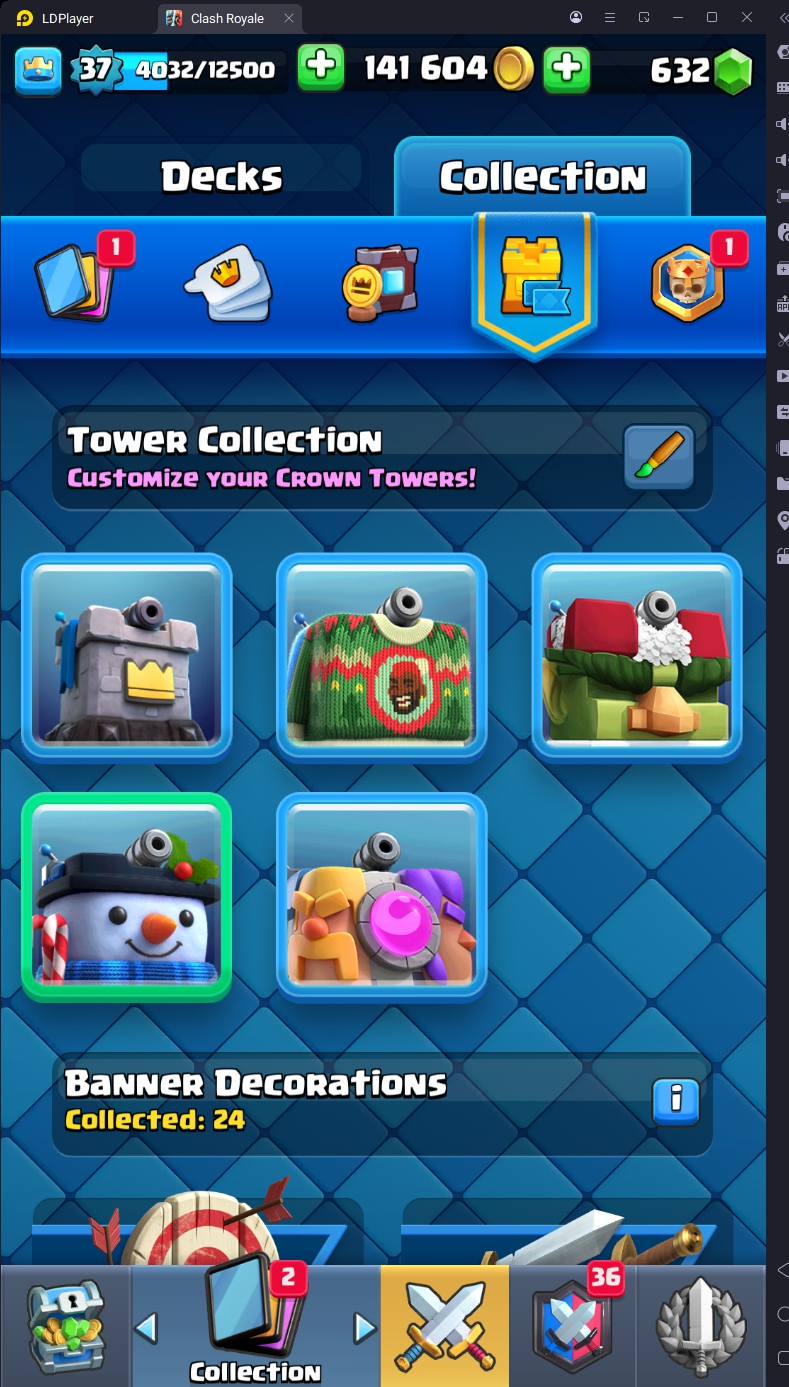Open the player profile crown icon
The width and height of the screenshot is (789, 1387).
click(39, 69)
